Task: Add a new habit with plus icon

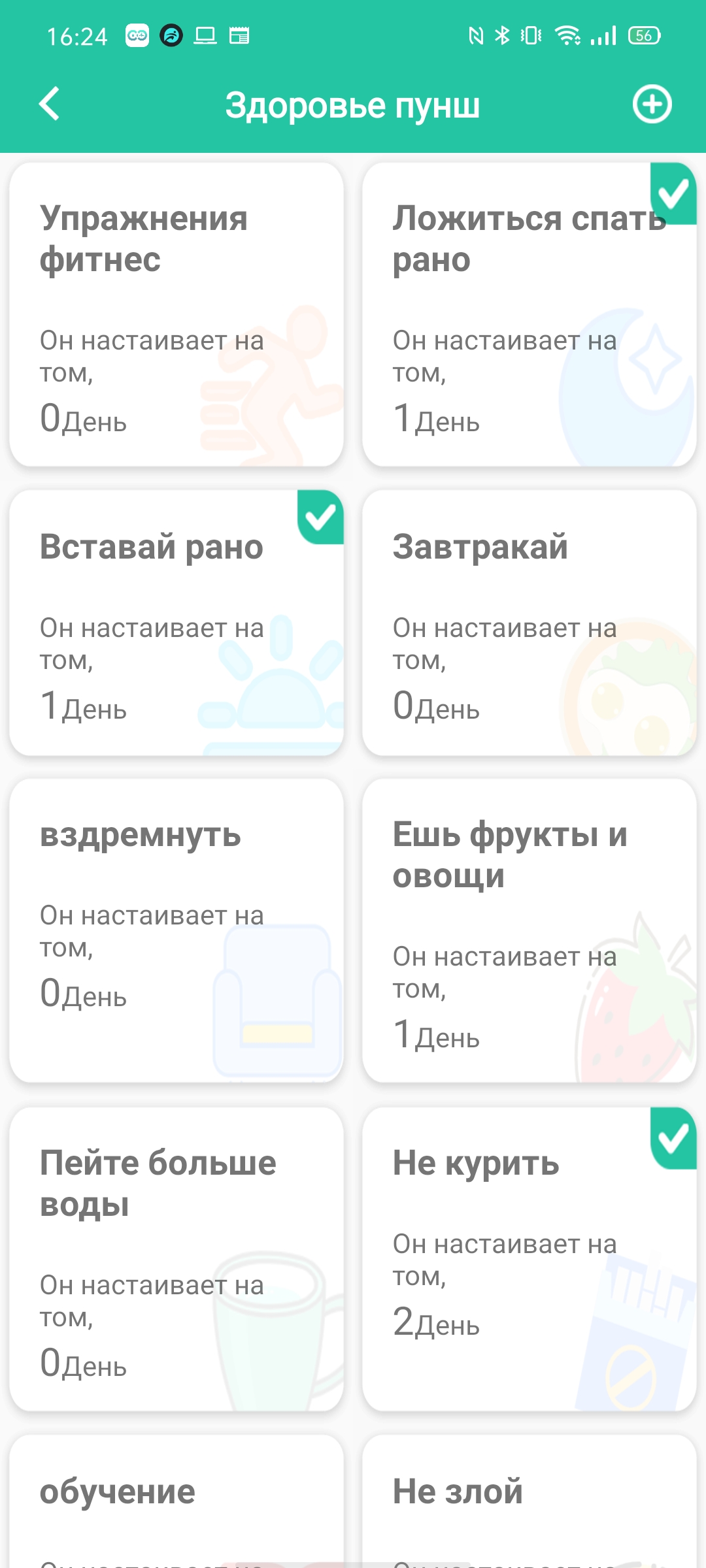Action: [x=652, y=105]
